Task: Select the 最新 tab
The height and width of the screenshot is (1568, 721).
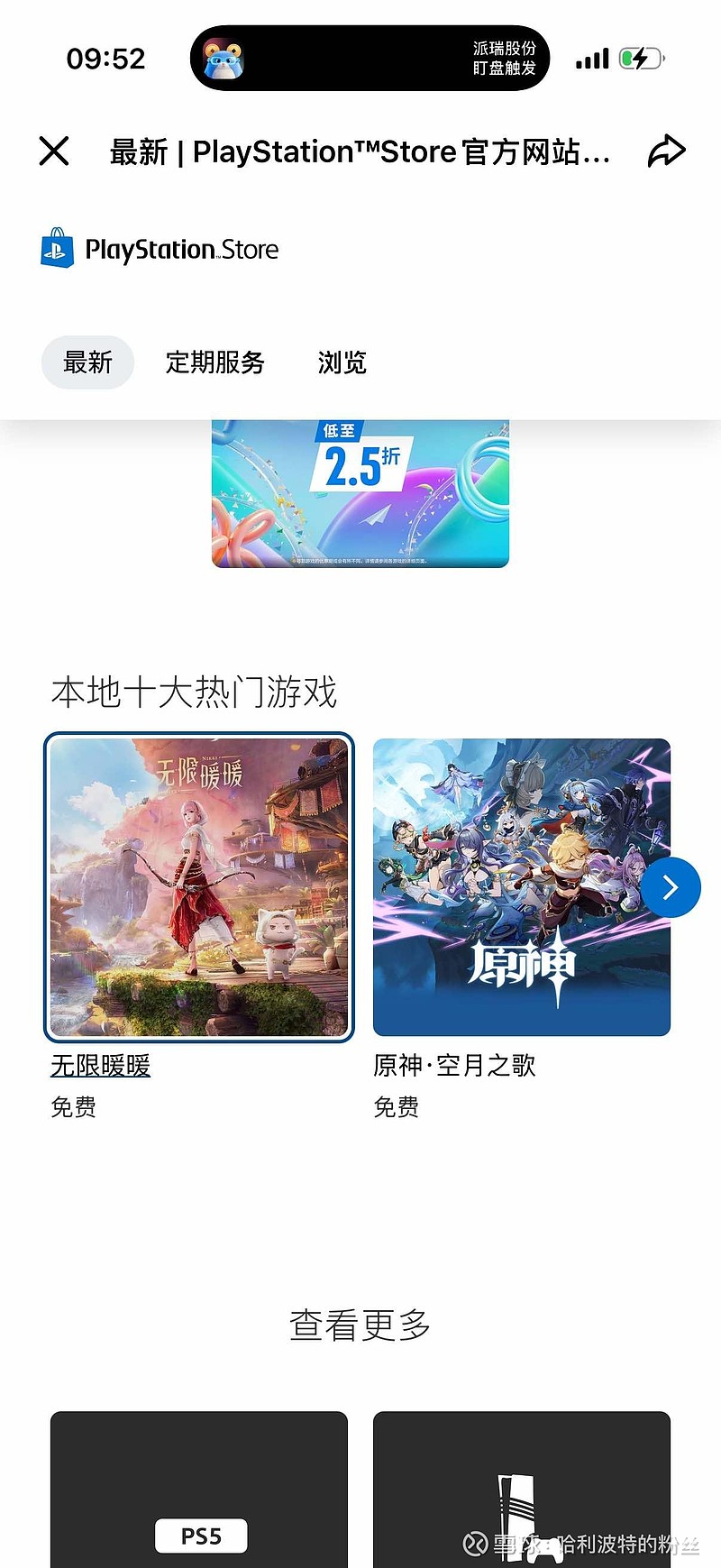Action: (x=87, y=362)
